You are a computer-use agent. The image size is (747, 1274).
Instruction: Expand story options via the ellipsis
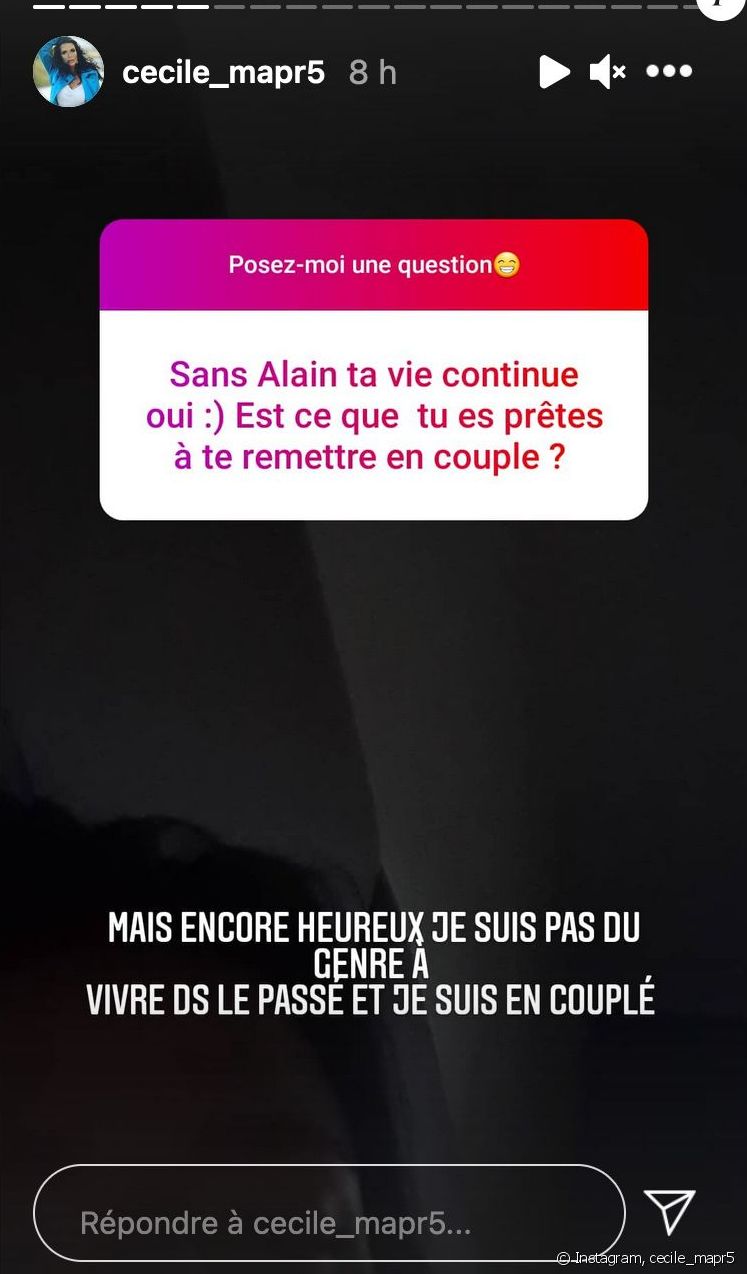tap(667, 71)
